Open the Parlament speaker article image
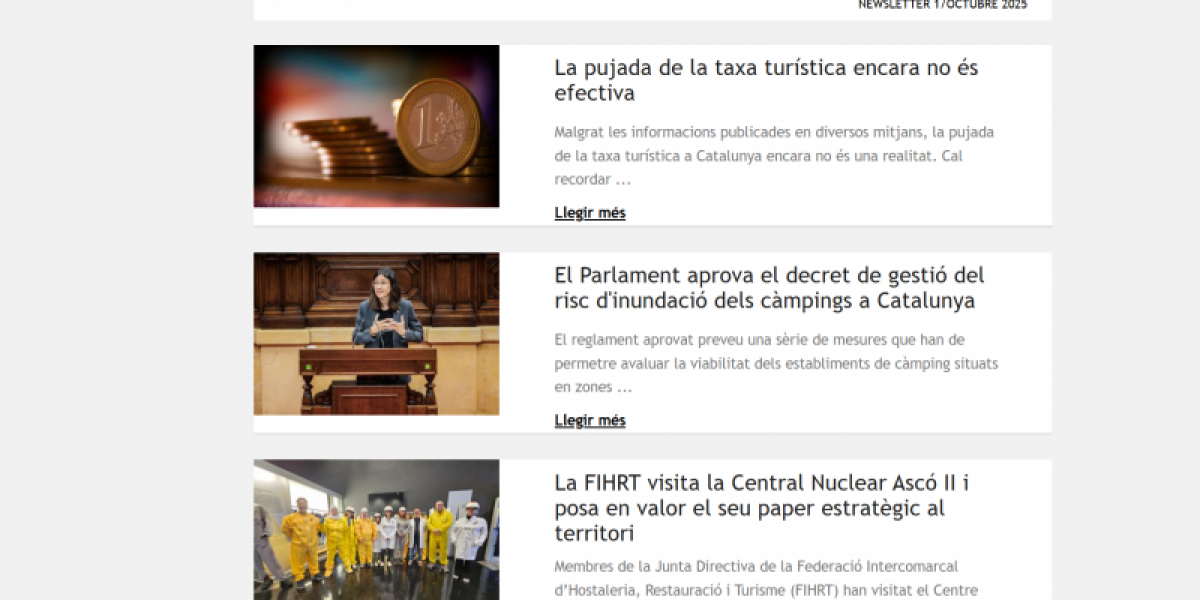The width and height of the screenshot is (1200, 600). click(376, 333)
